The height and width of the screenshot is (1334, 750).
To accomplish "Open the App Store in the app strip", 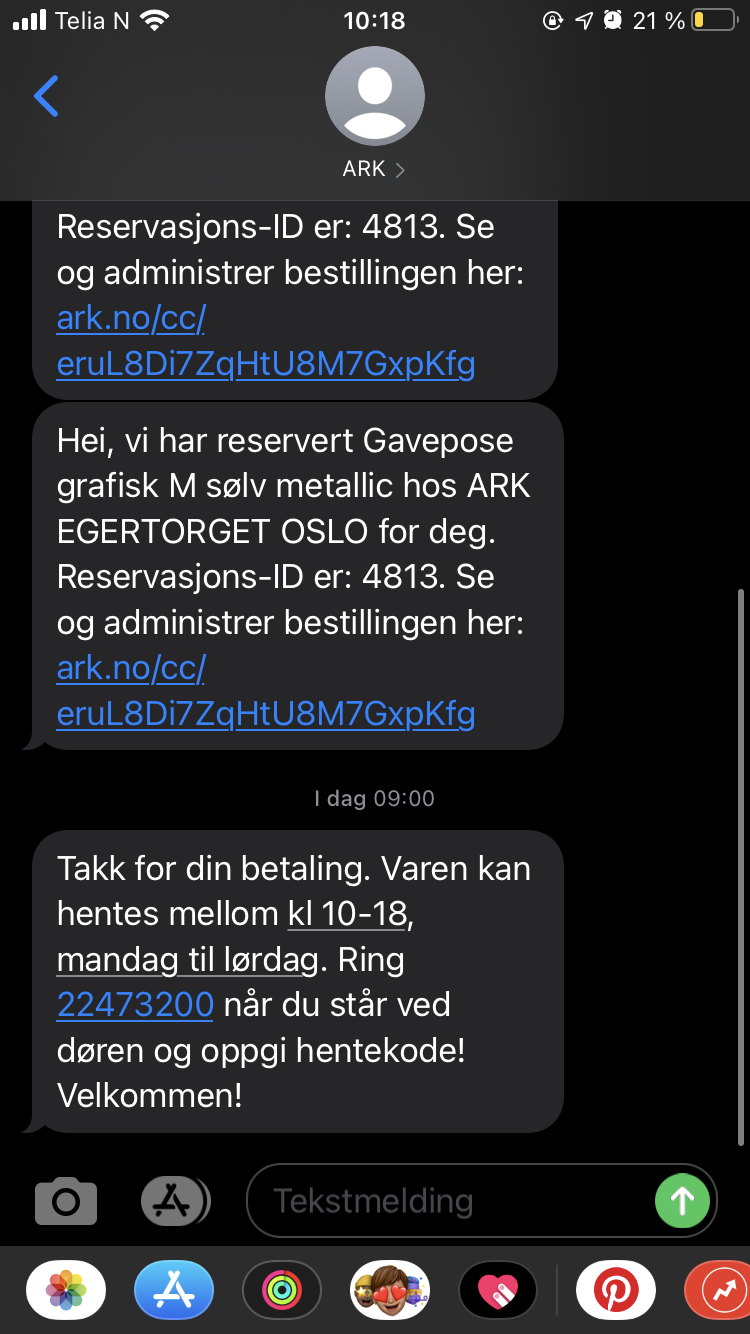I will coord(174,1291).
